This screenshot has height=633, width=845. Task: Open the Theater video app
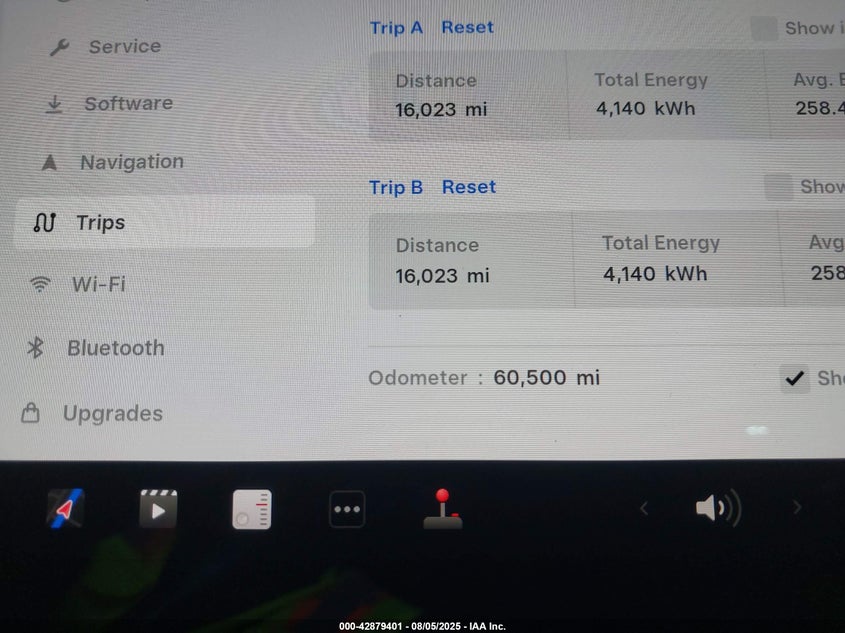click(x=158, y=509)
